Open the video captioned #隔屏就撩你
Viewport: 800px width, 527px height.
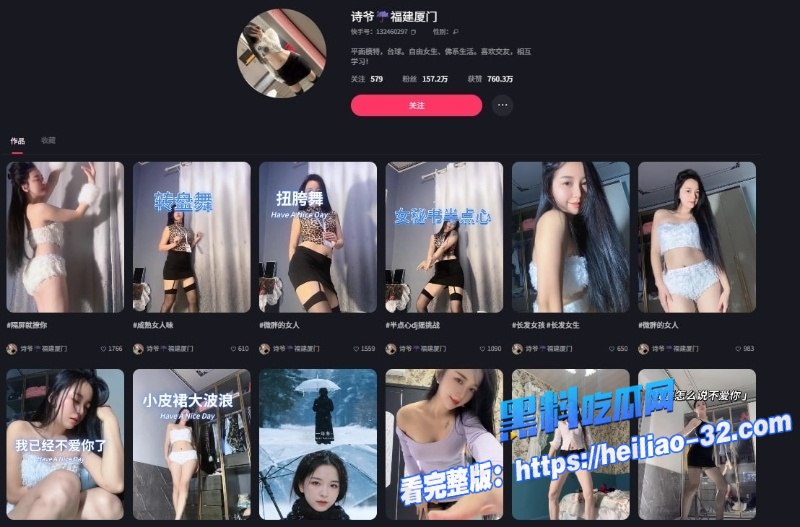pos(65,237)
